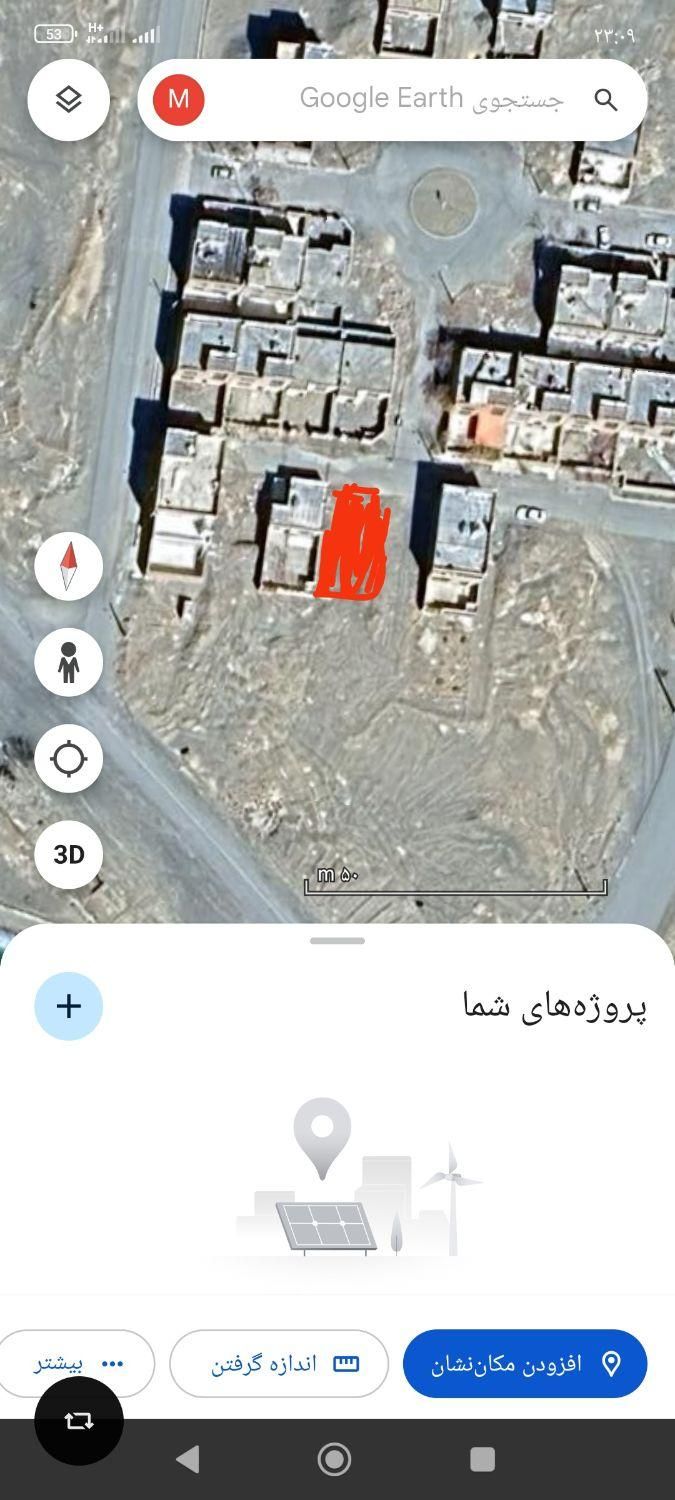The image size is (675, 1500).
Task: Reset orientation with the compass button
Action: point(68,566)
